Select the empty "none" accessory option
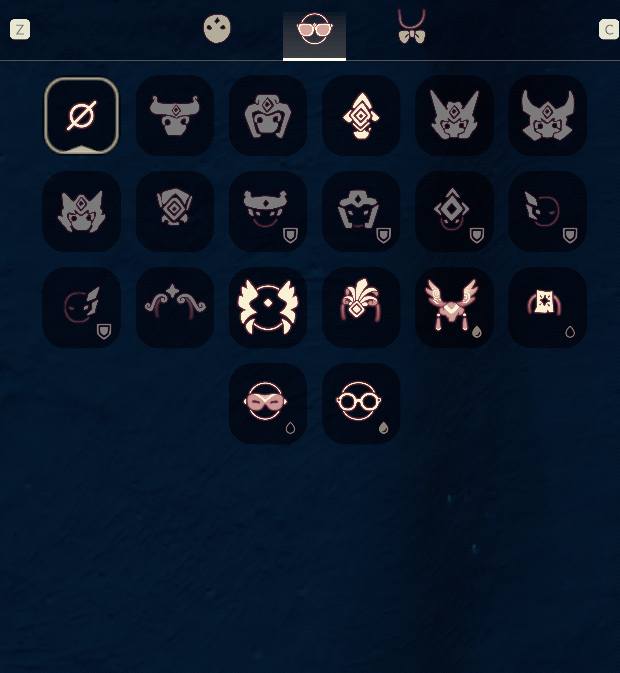This screenshot has height=673, width=620. (82, 116)
